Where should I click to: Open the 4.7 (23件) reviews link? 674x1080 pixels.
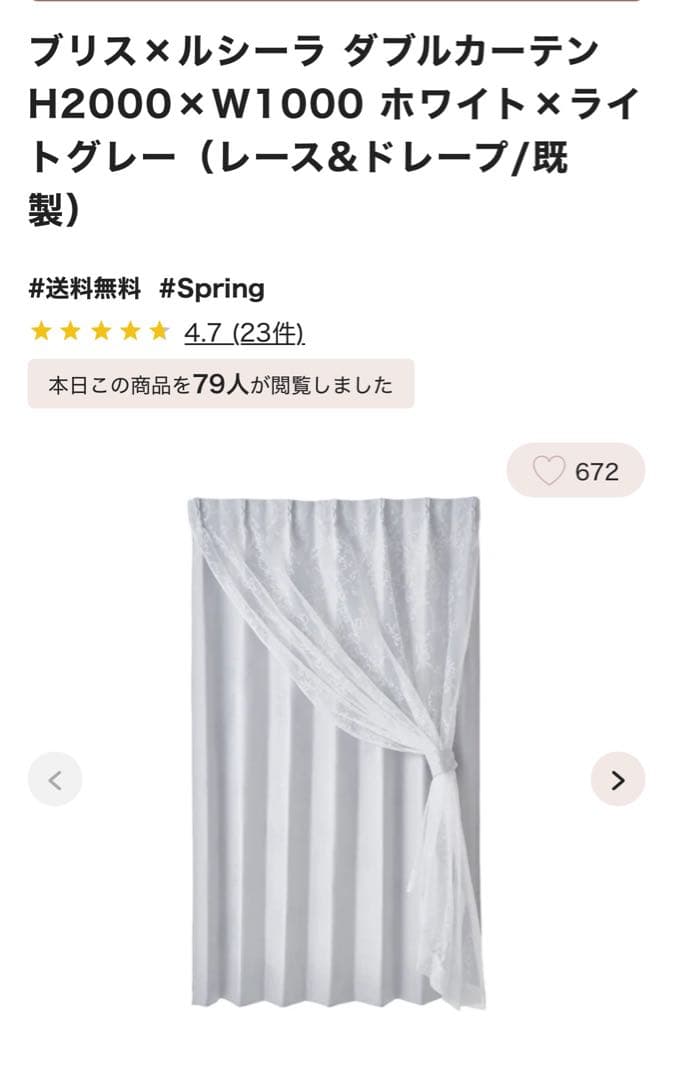(x=244, y=333)
